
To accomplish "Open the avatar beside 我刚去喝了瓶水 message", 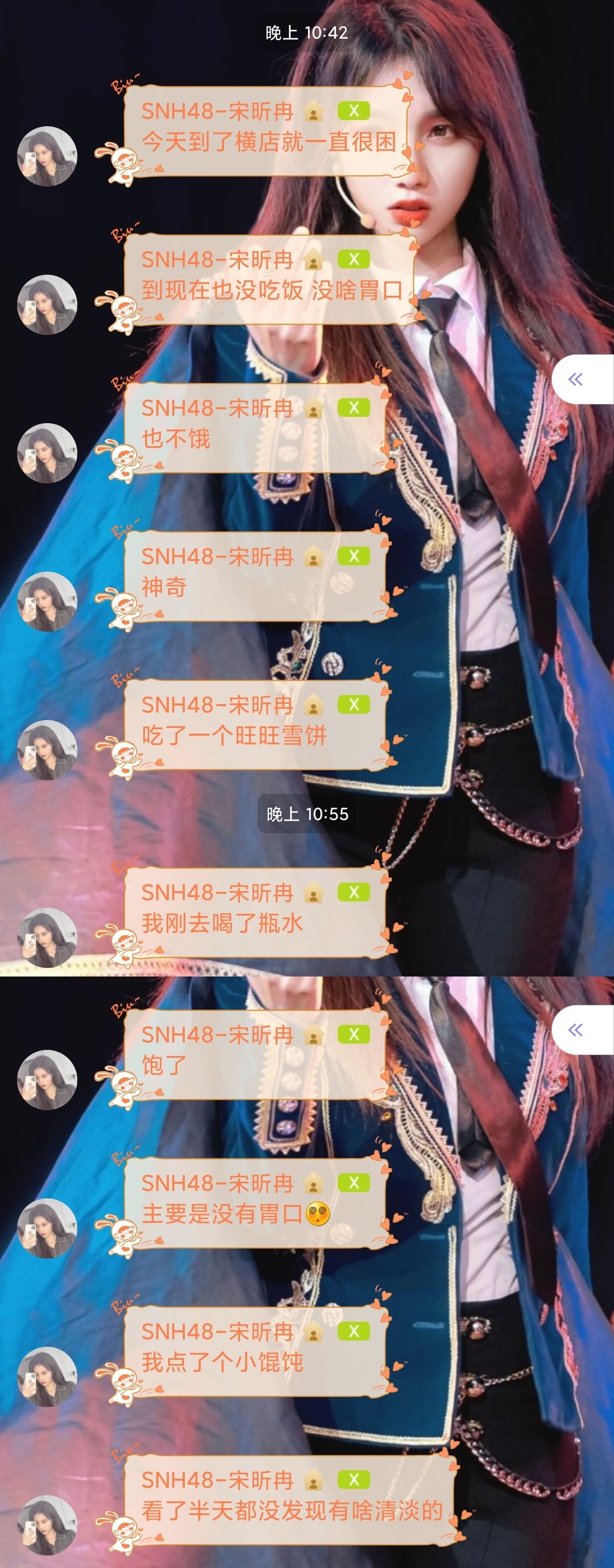I will pos(47,937).
